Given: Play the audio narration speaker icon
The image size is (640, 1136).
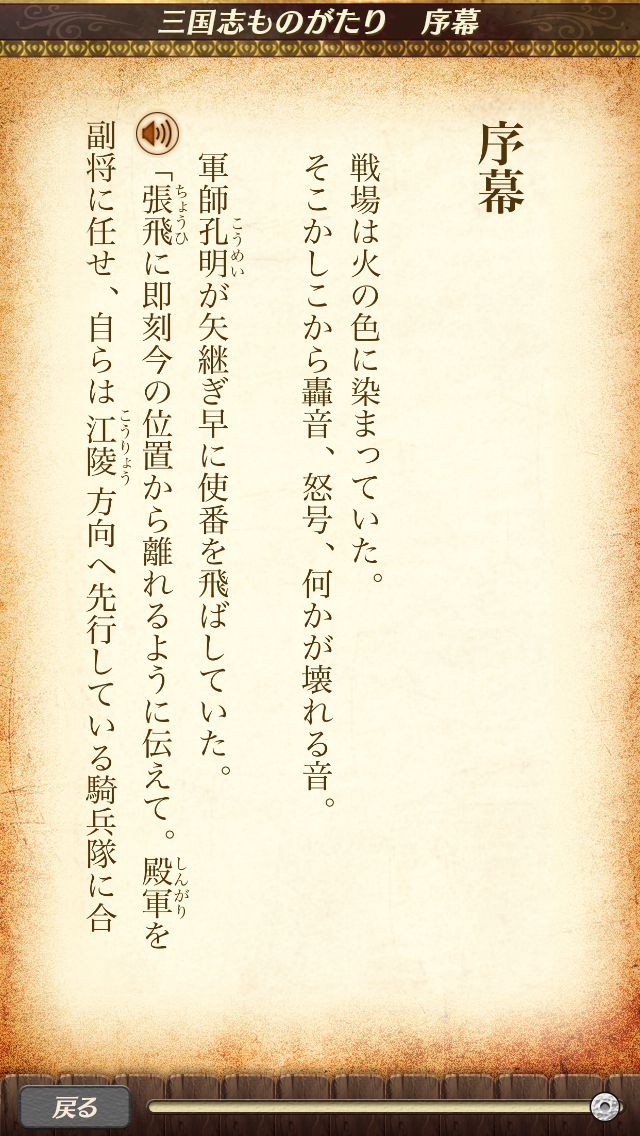Looking at the screenshot, I should tap(157, 132).
